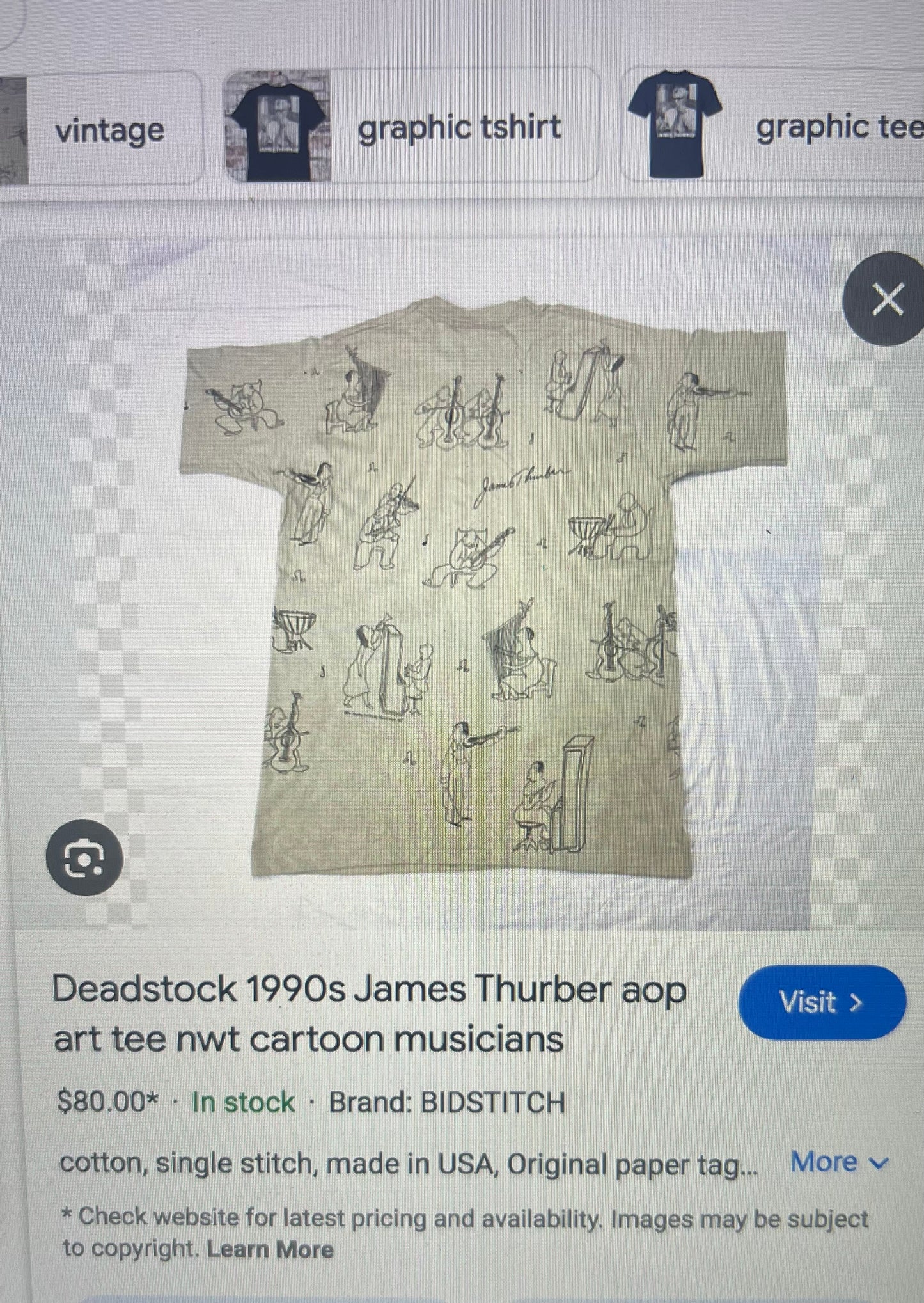Filter by the graphic tshirt chip

point(411,127)
